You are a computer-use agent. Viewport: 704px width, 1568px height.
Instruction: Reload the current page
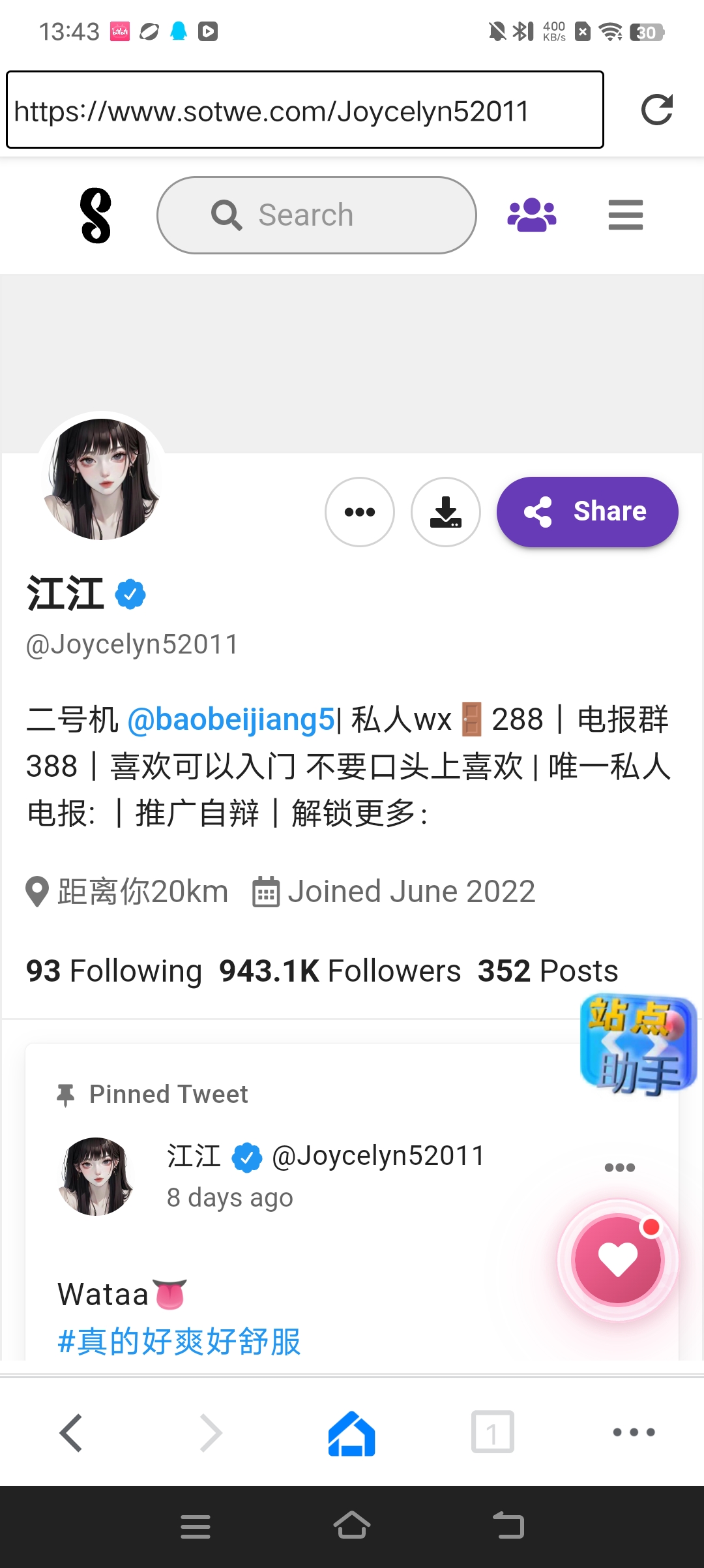656,110
